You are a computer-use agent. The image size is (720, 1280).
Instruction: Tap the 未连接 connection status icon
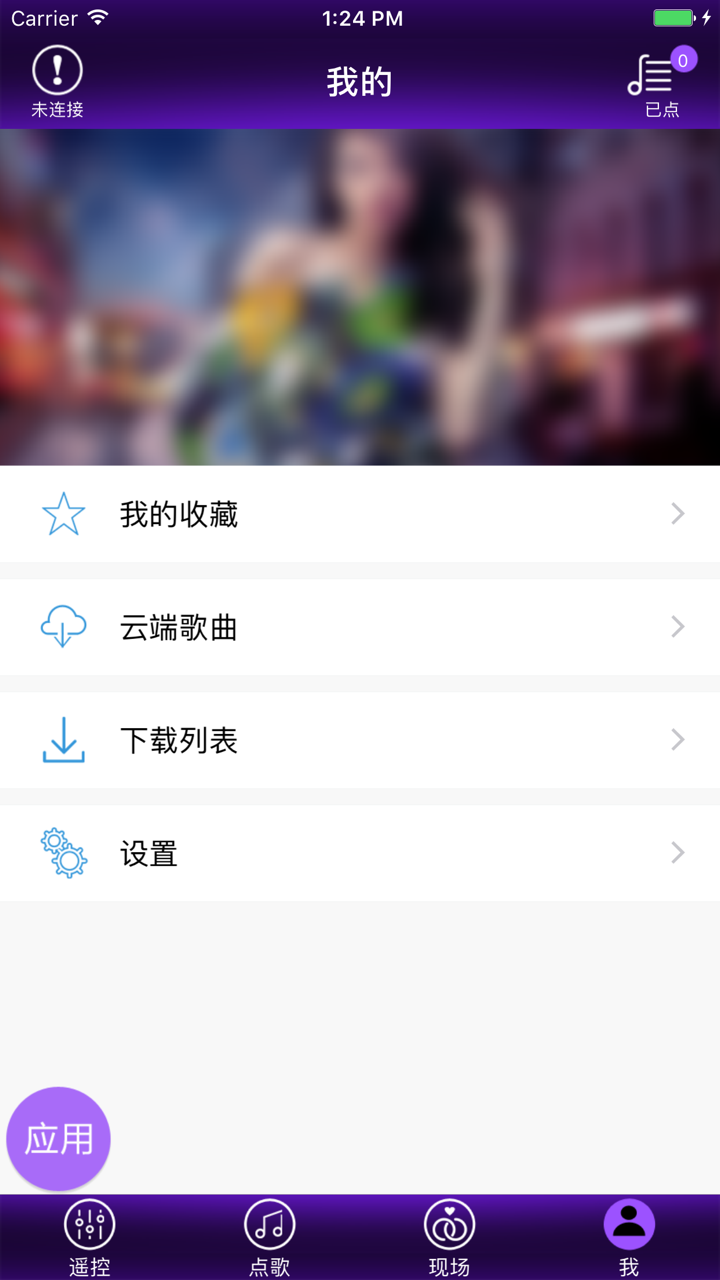click(57, 70)
